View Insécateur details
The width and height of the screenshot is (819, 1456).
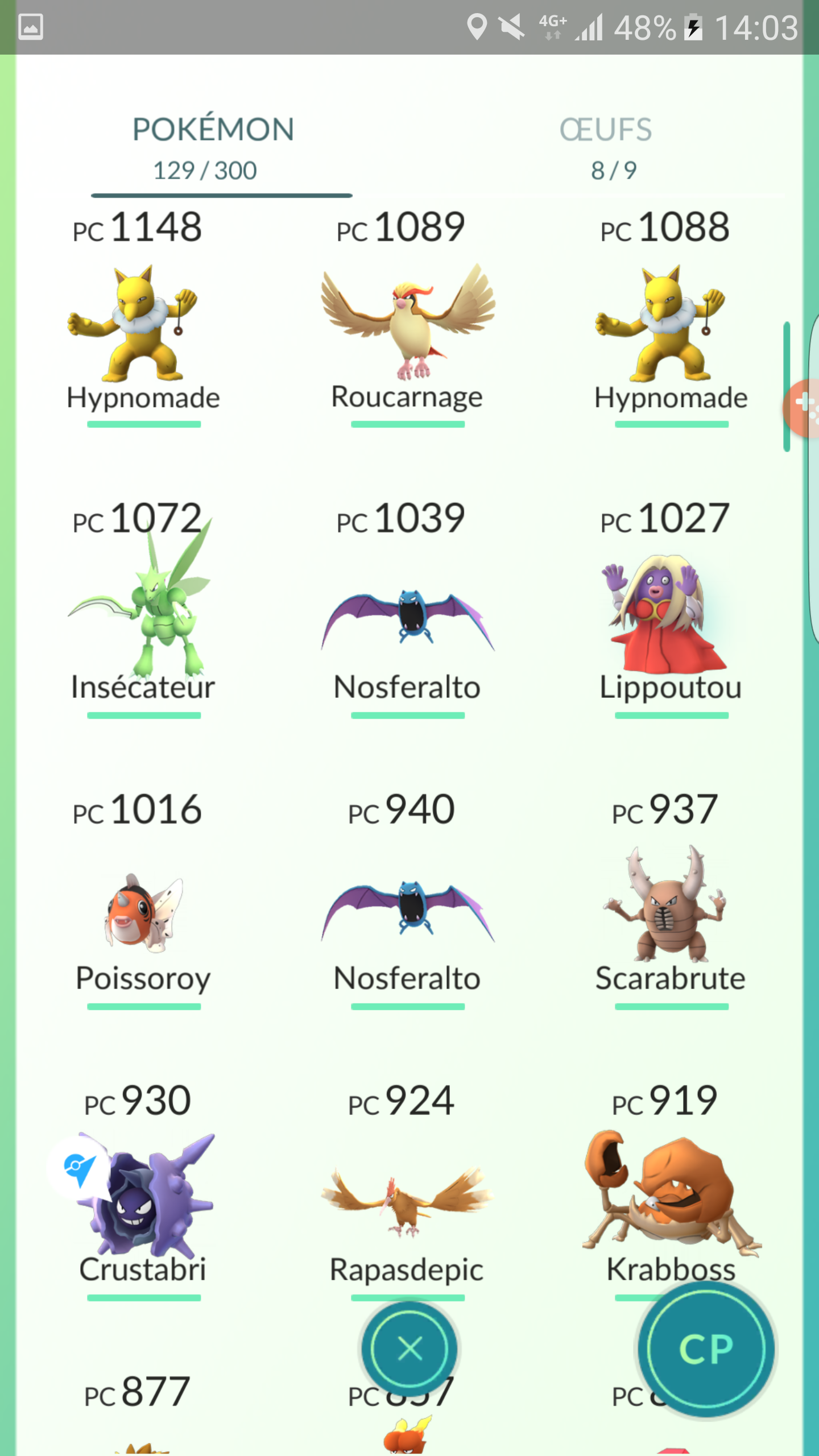click(x=143, y=610)
